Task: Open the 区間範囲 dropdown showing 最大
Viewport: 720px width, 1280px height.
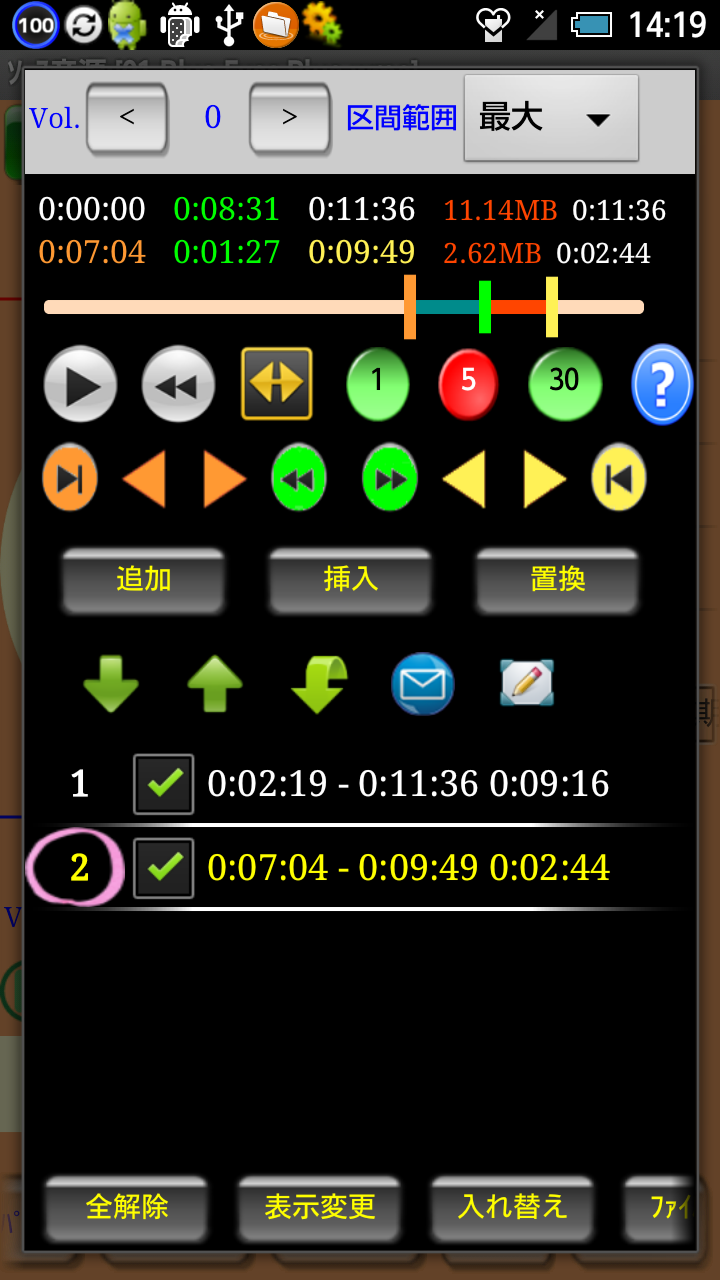Action: 551,118
